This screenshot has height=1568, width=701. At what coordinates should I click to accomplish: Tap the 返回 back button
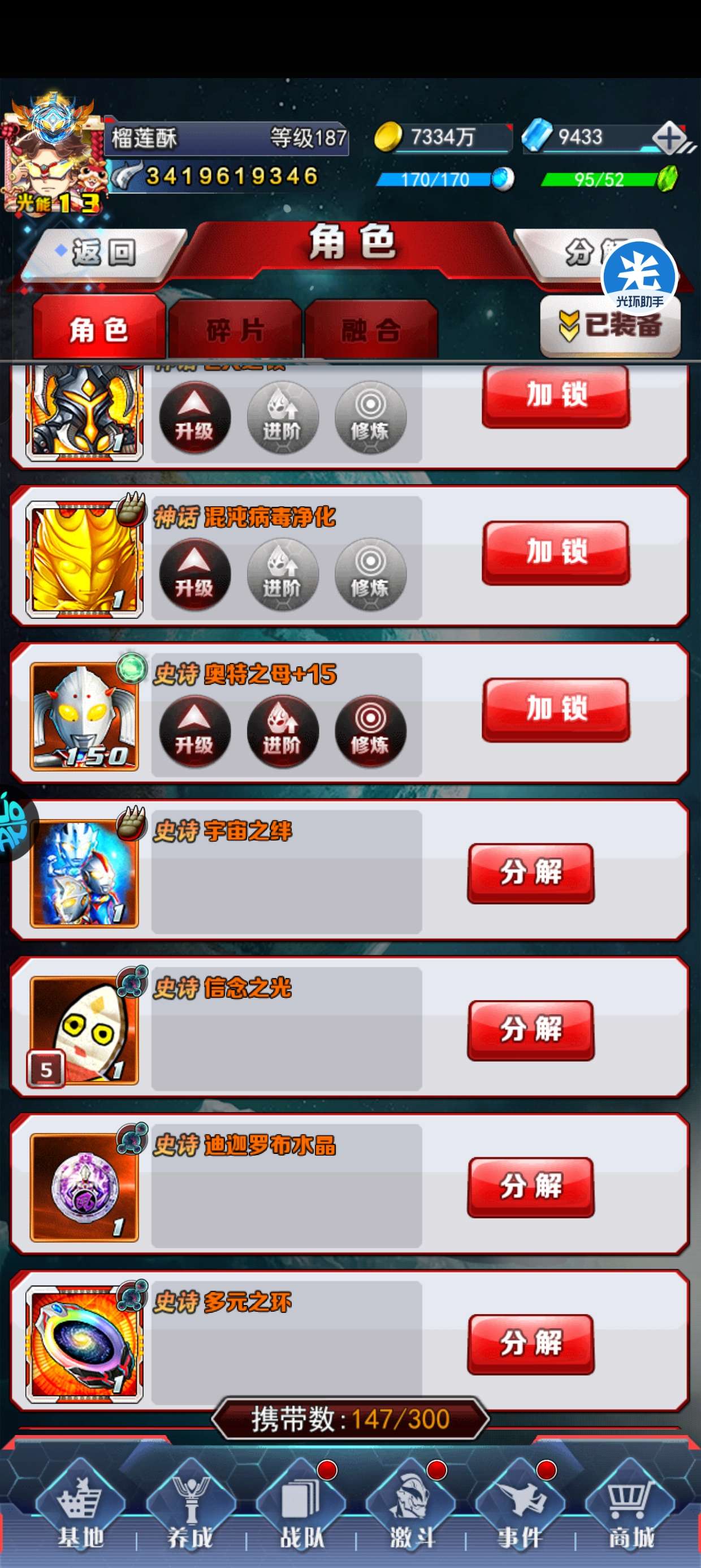[x=103, y=253]
